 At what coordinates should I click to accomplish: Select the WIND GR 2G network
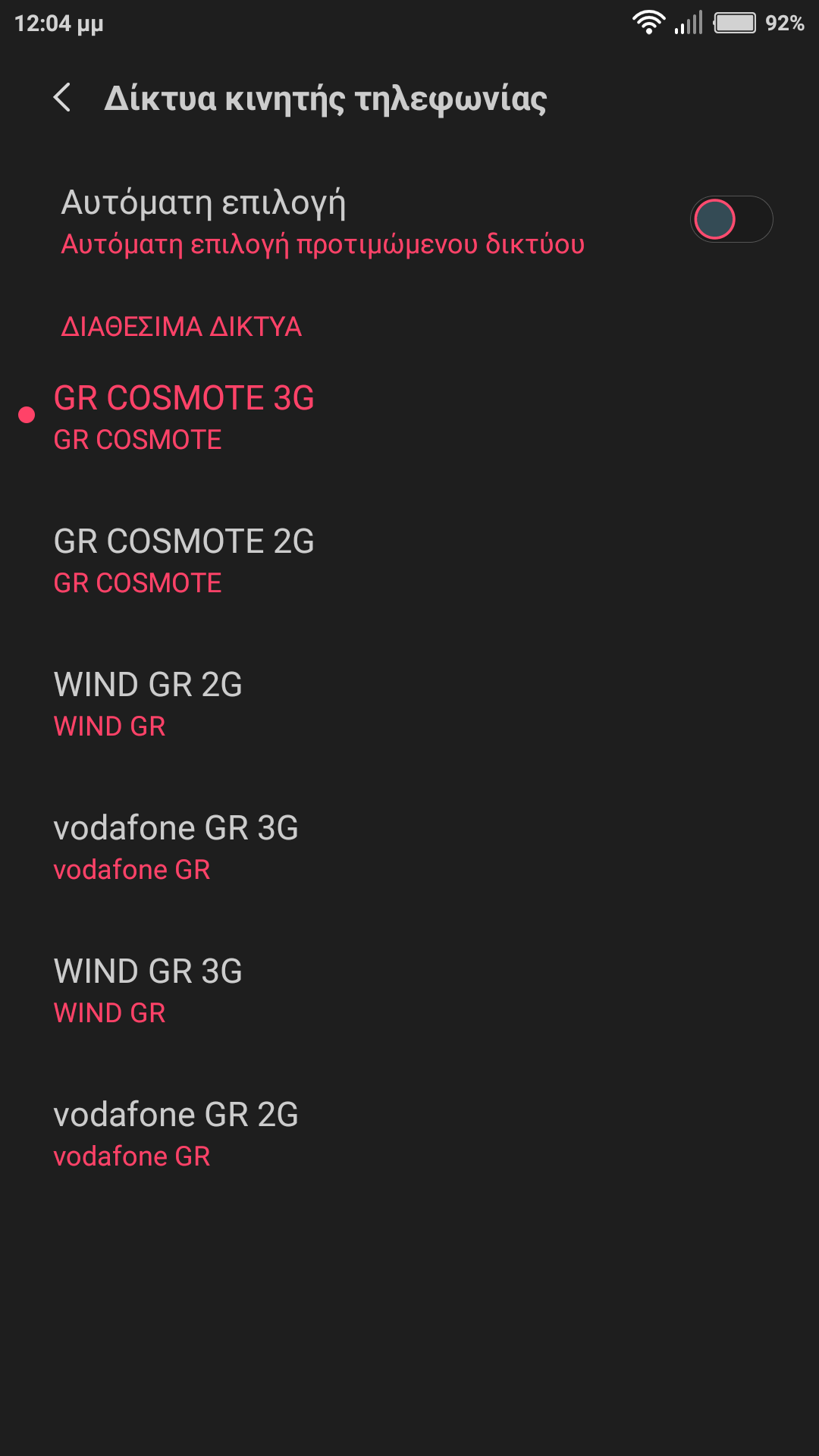coord(149,704)
